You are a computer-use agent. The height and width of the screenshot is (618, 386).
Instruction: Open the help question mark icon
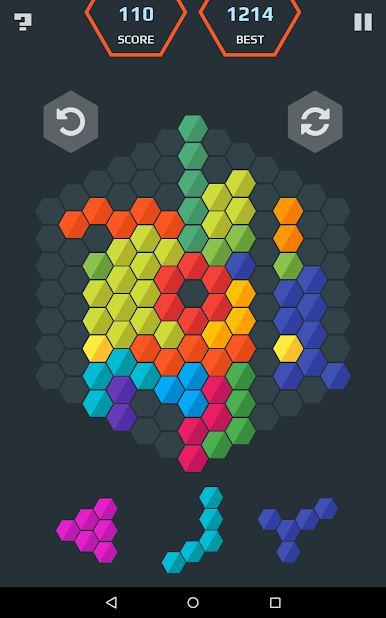pos(23,22)
